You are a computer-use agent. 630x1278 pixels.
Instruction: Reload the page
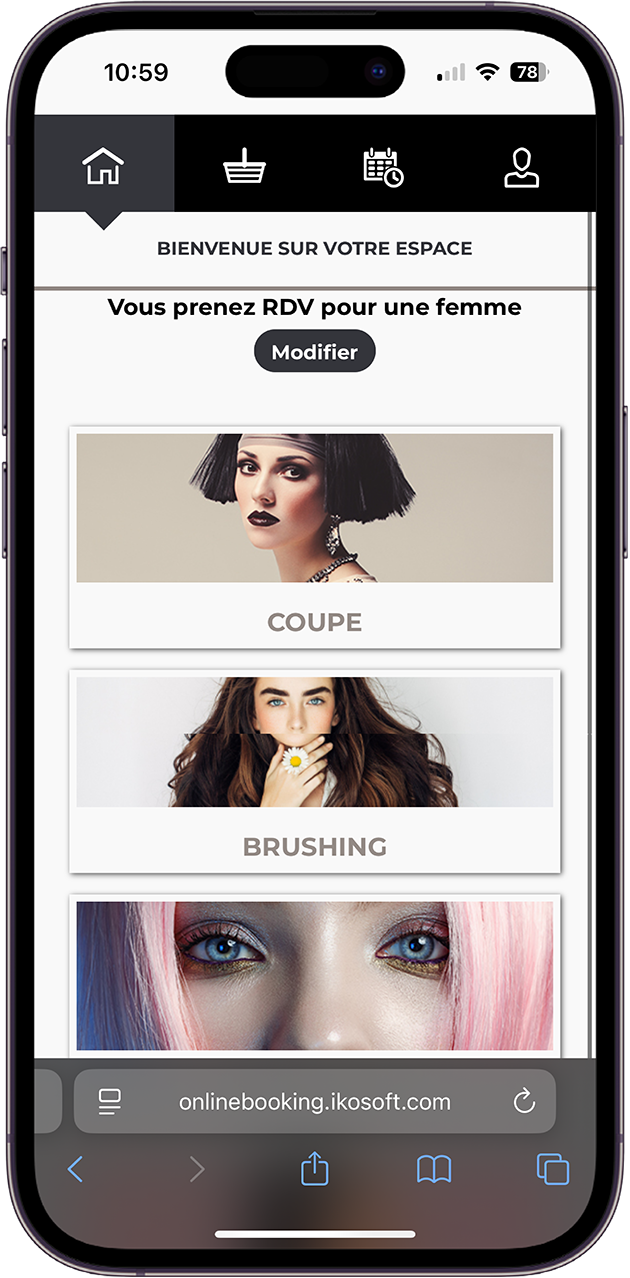coord(524,1102)
